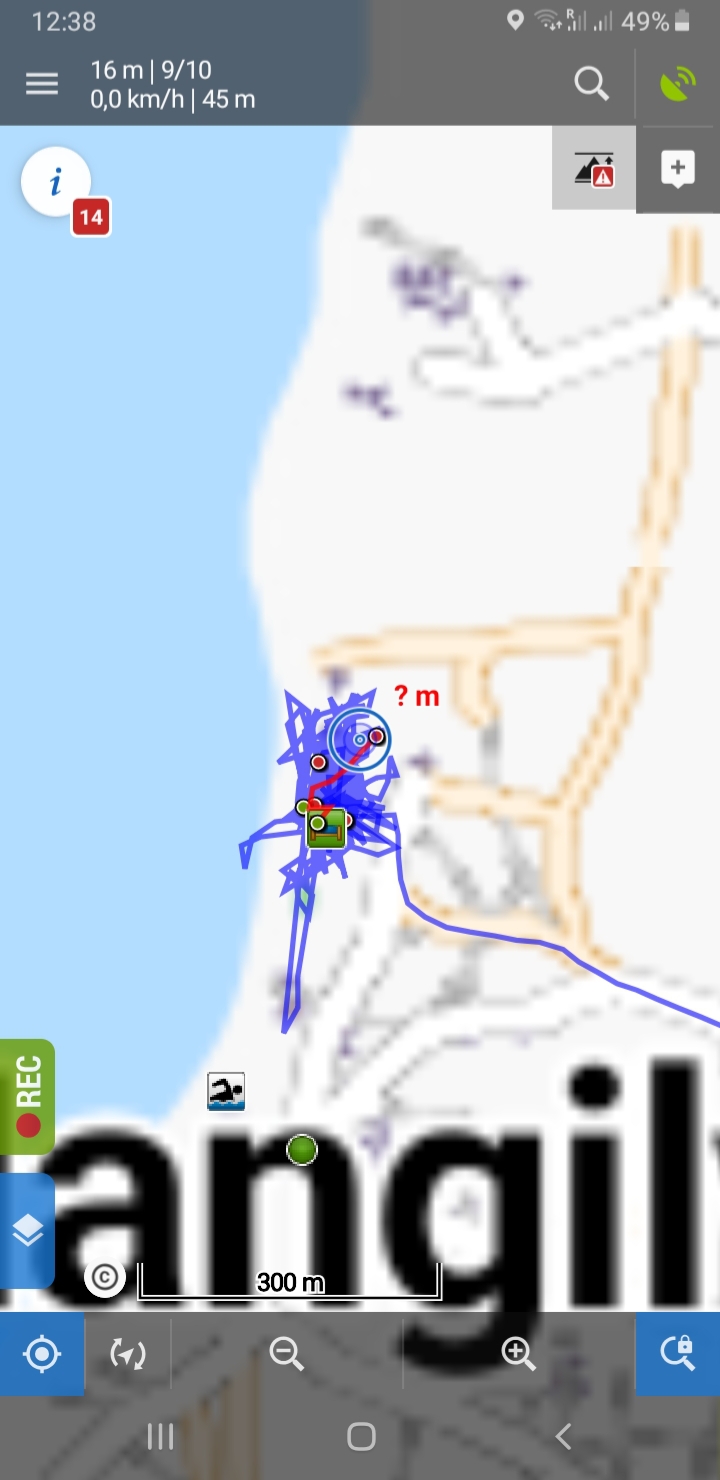Image resolution: width=720 pixels, height=1480 pixels.
Task: Open the info button with 14 badge
Action: [56, 182]
